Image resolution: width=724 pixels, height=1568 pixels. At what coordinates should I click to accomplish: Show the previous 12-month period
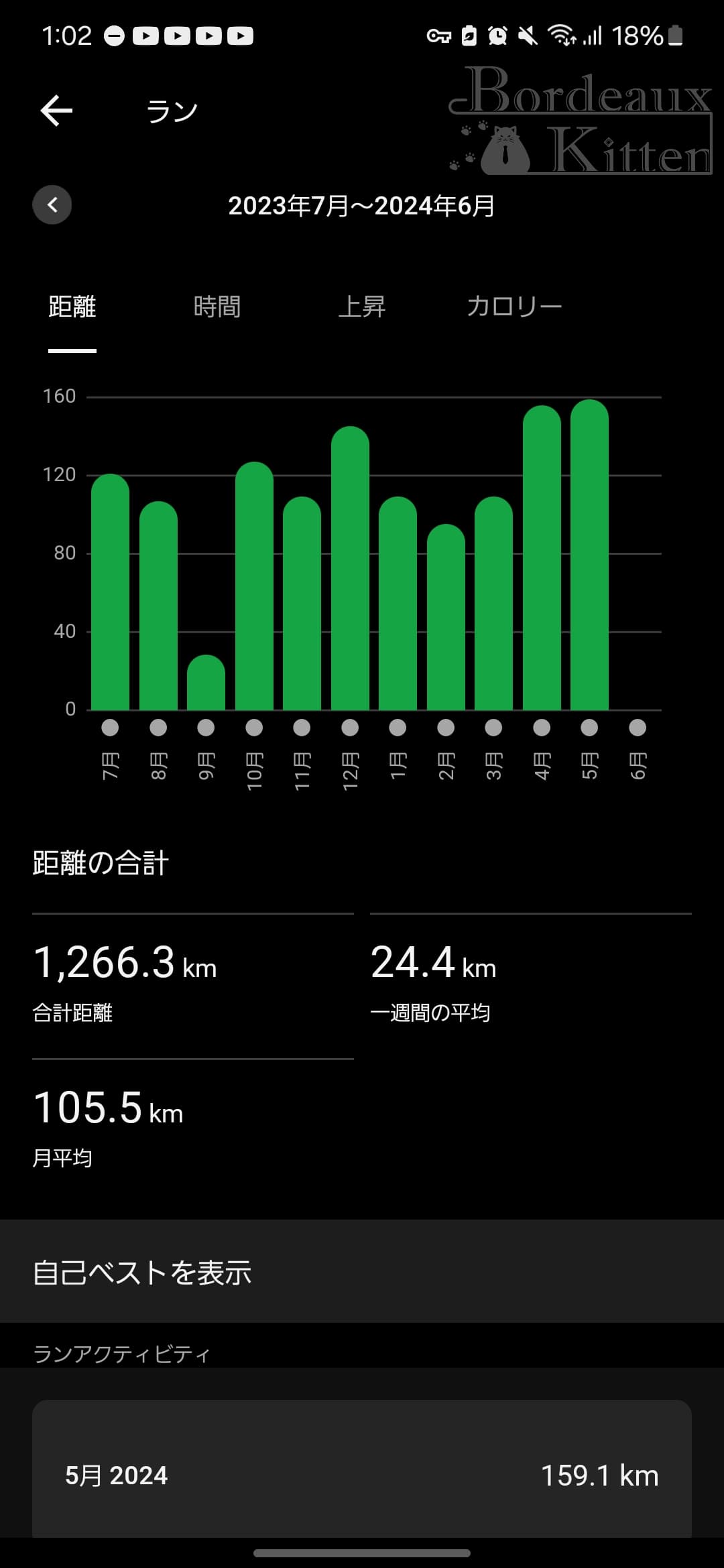(52, 204)
